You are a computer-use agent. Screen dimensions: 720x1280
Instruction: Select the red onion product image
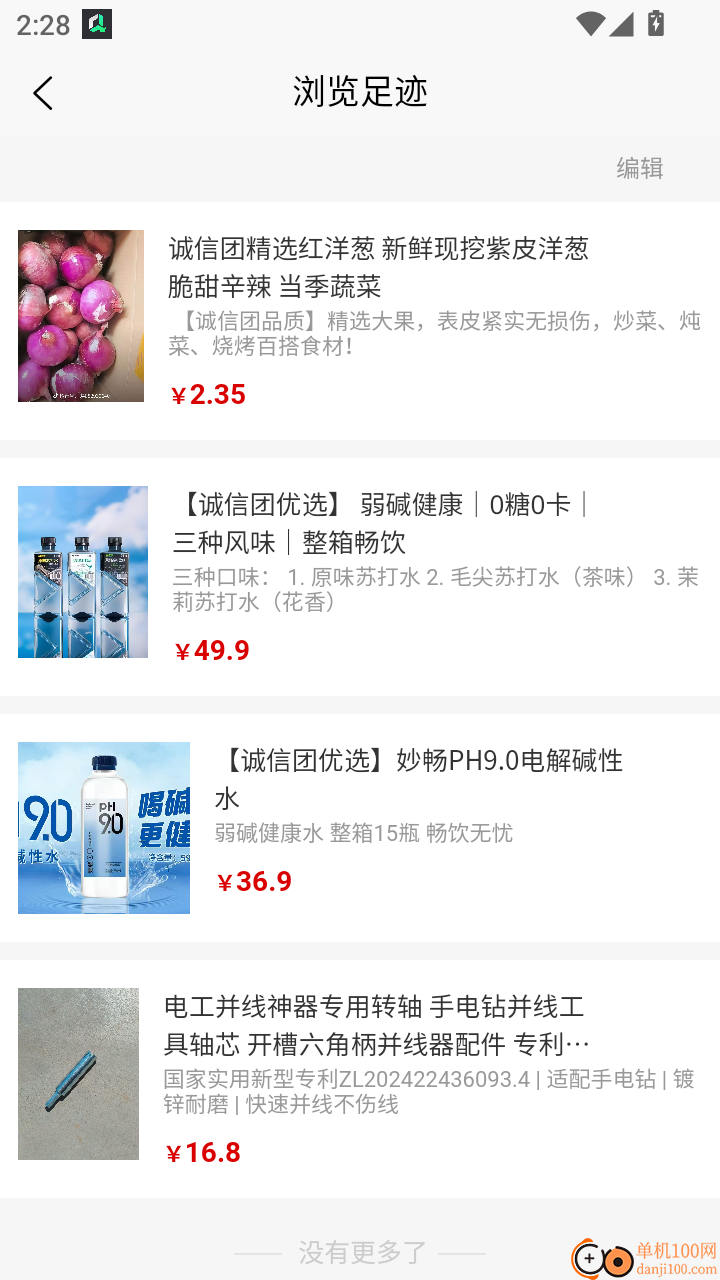click(80, 315)
